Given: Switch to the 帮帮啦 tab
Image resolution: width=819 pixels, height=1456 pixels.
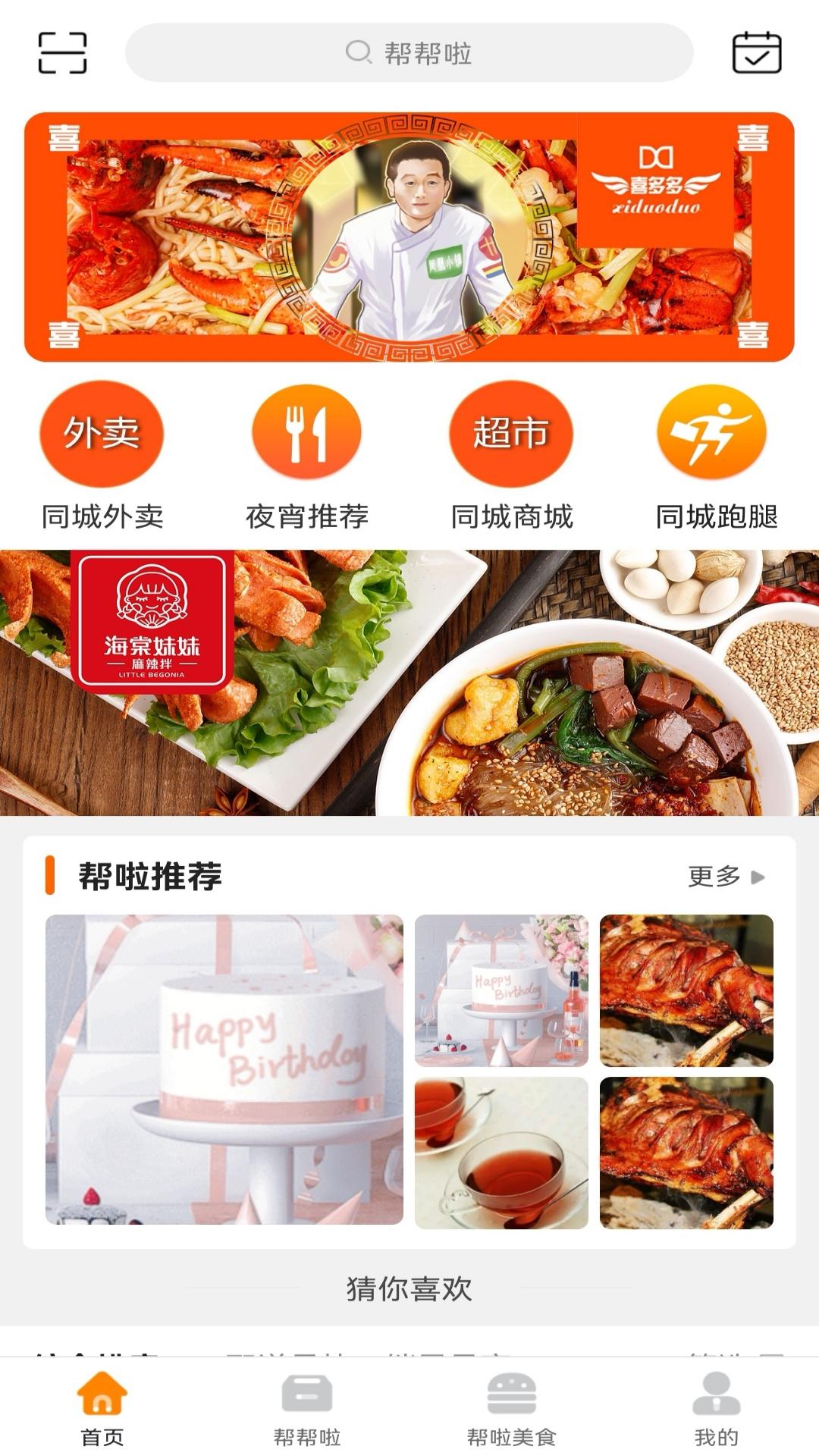Looking at the screenshot, I should pos(307,1409).
